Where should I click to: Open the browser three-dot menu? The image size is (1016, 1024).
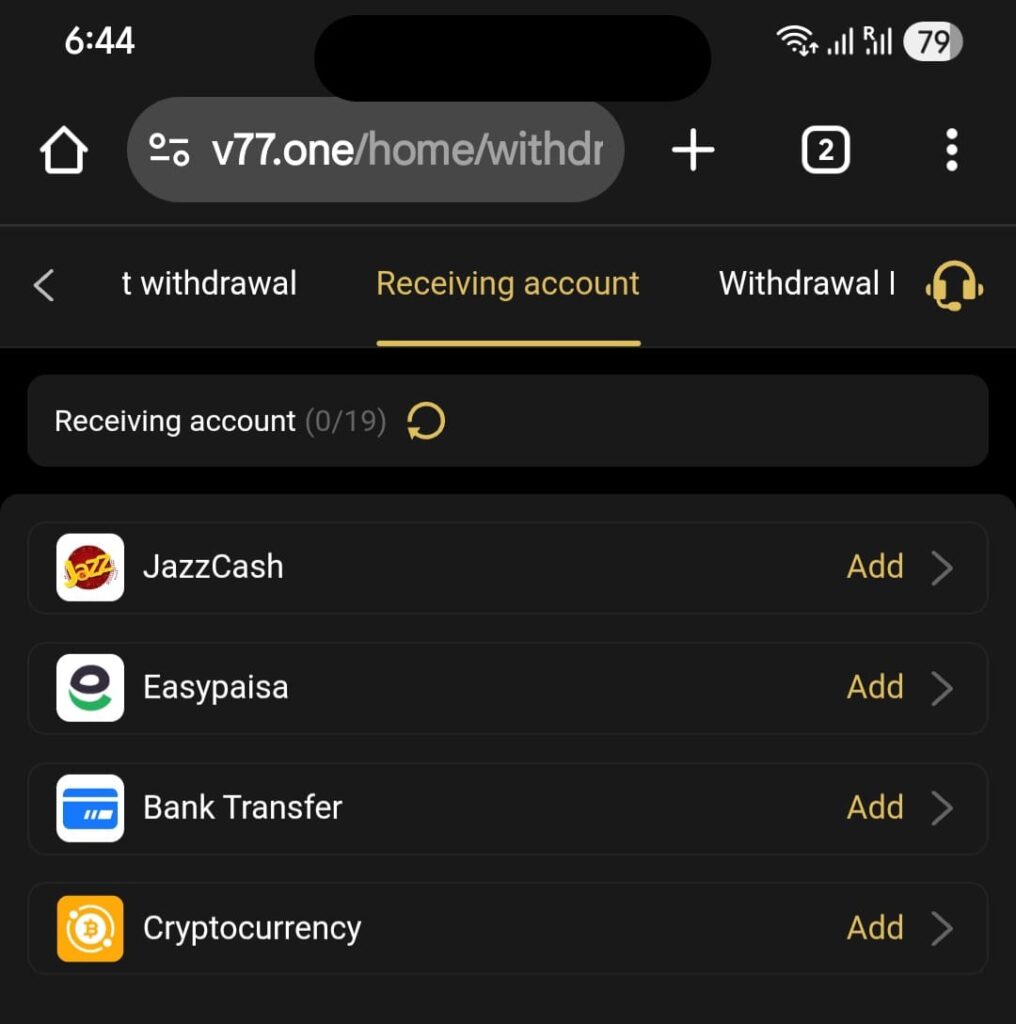[951, 149]
